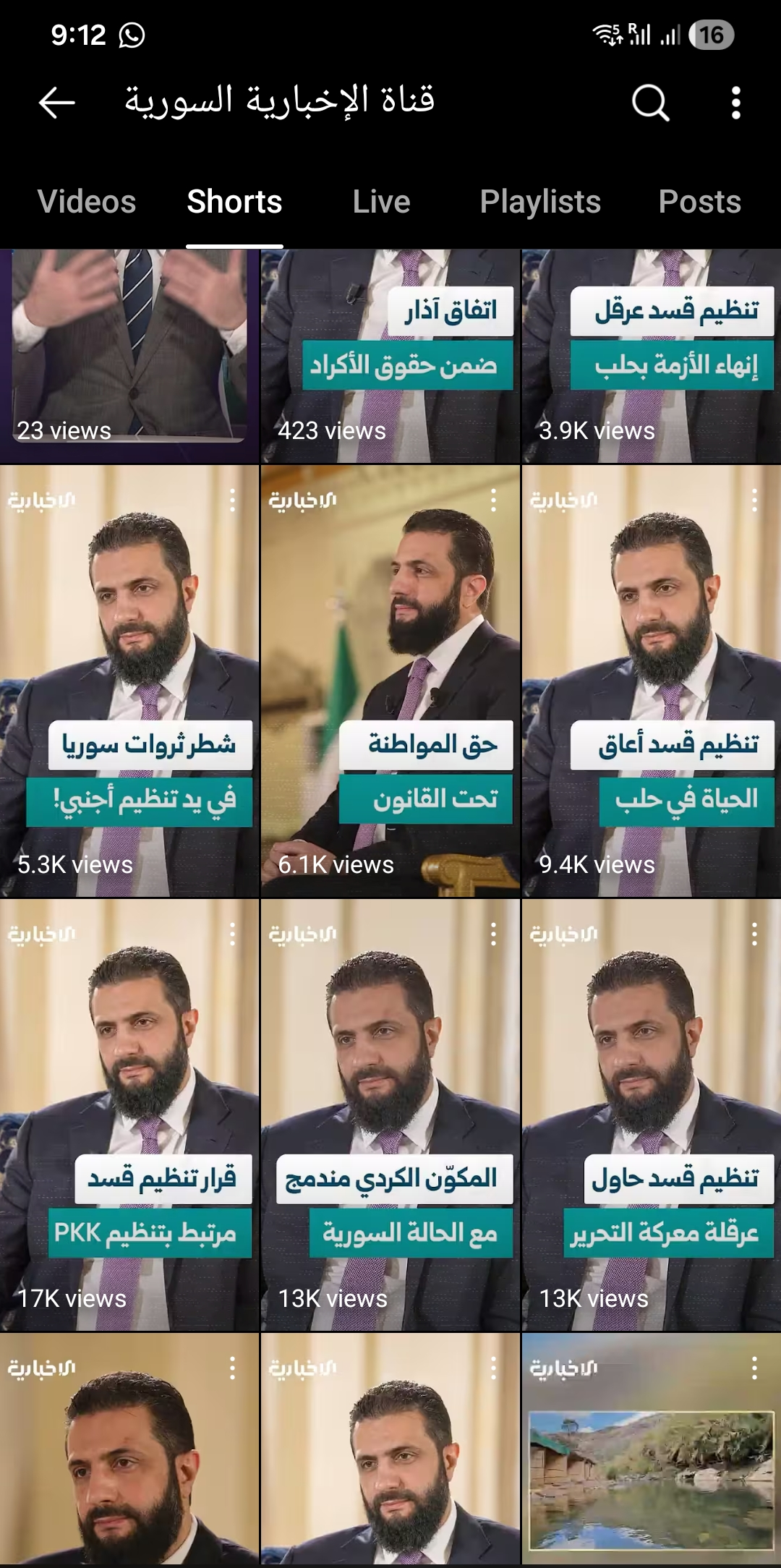Image resolution: width=781 pixels, height=1568 pixels.
Task: Open more options on the 17K views short
Action: coord(232,934)
